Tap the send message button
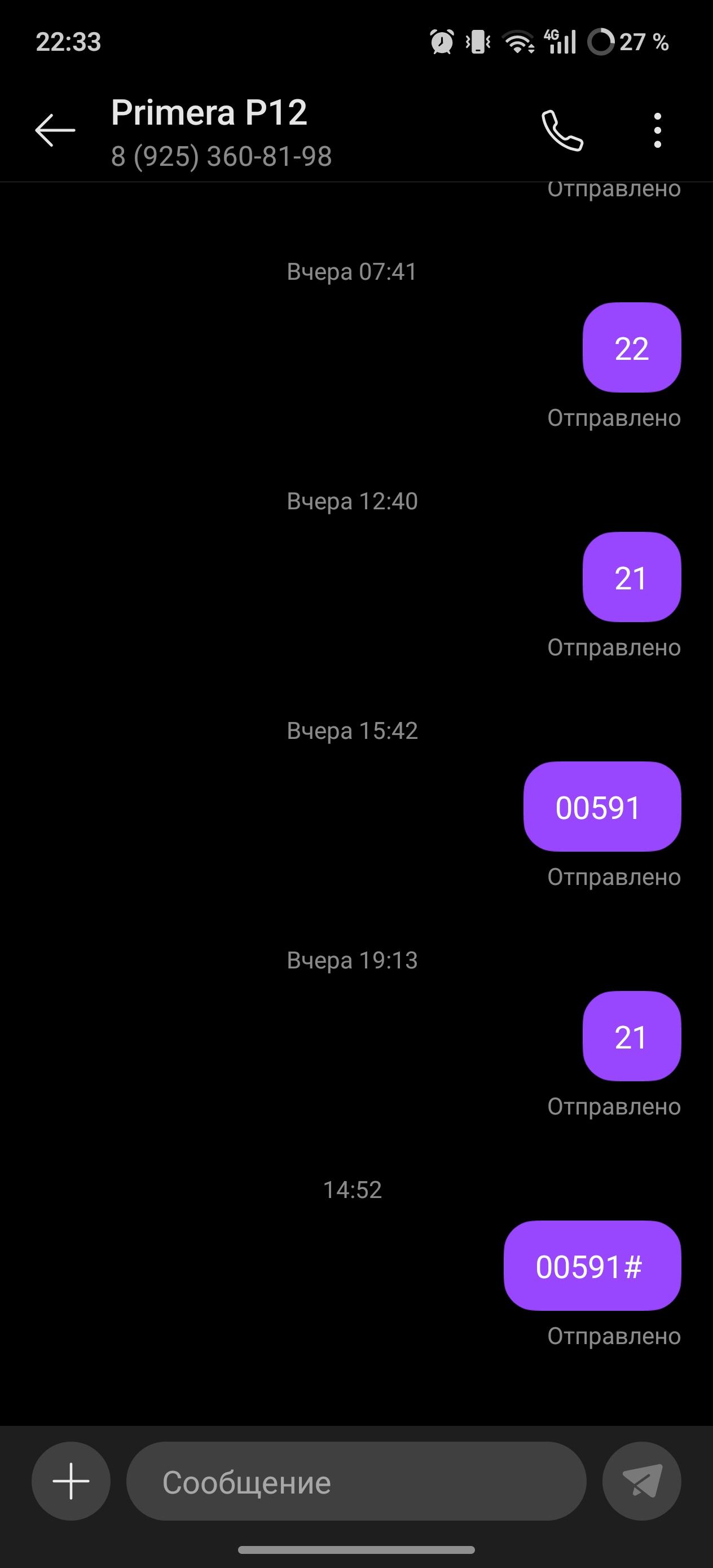Image resolution: width=713 pixels, height=1568 pixels. click(x=641, y=1481)
